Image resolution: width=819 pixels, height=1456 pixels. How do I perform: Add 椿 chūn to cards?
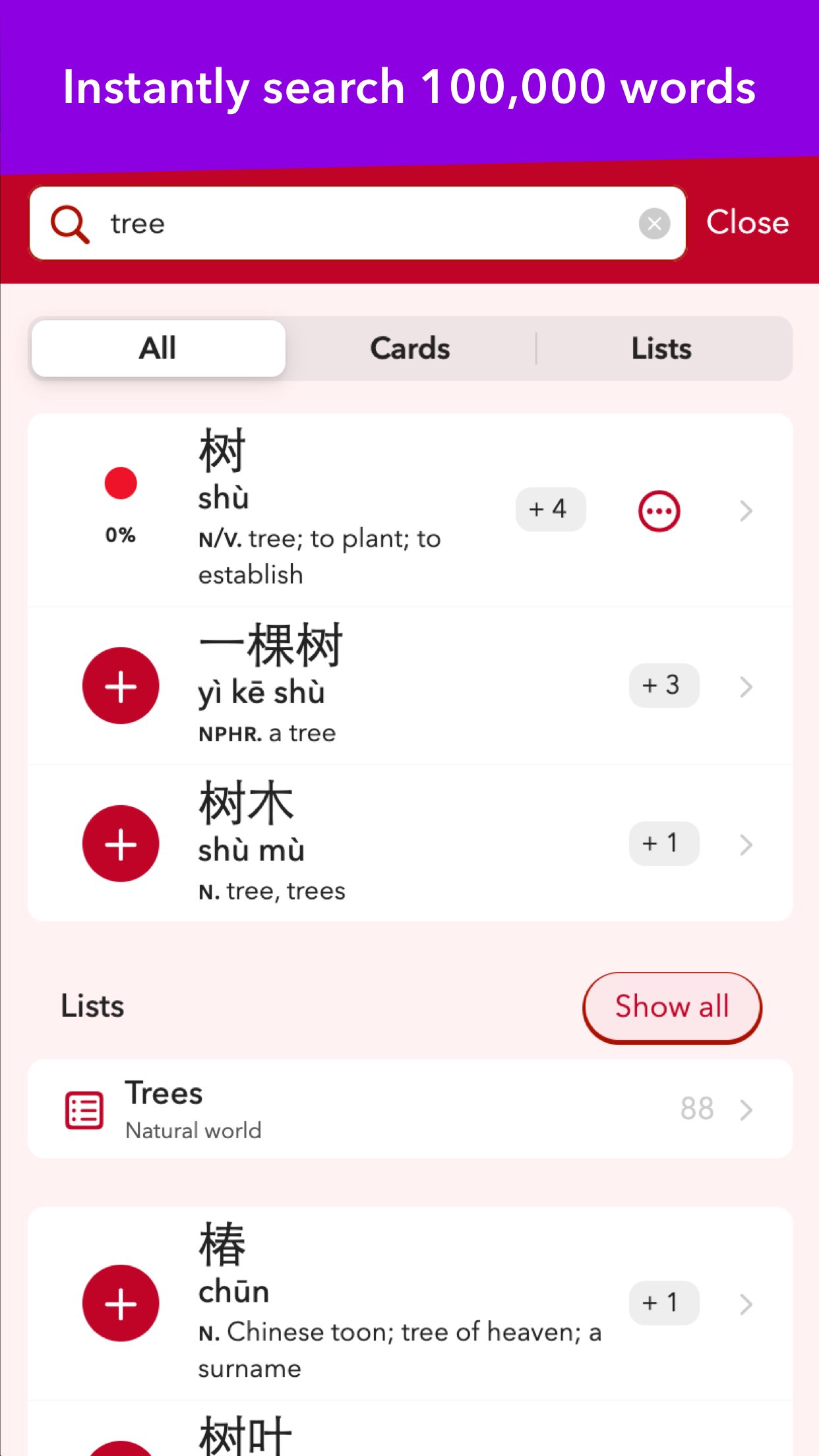(121, 1303)
